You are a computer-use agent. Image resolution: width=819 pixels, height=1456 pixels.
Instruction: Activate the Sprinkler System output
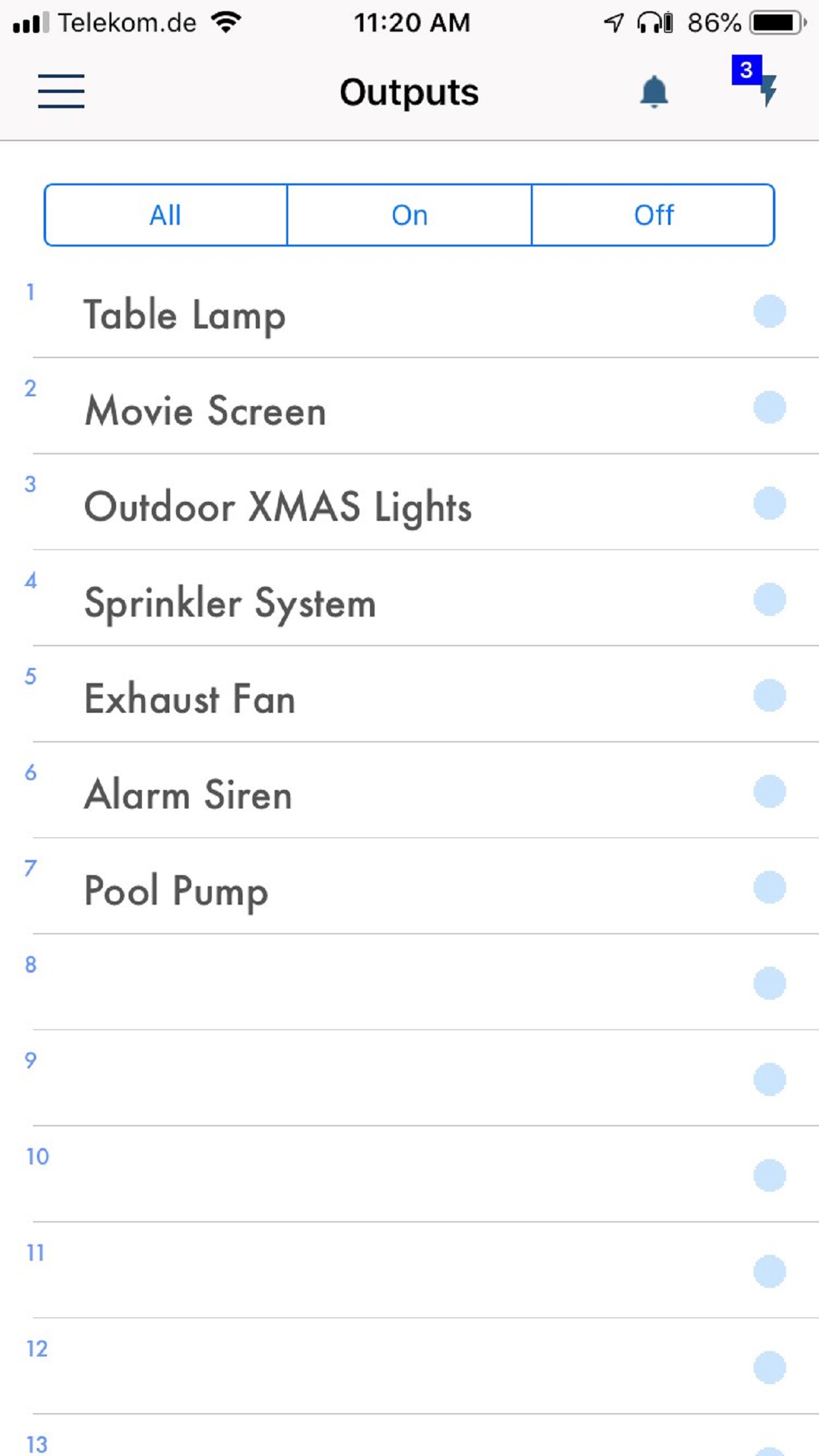[770, 599]
